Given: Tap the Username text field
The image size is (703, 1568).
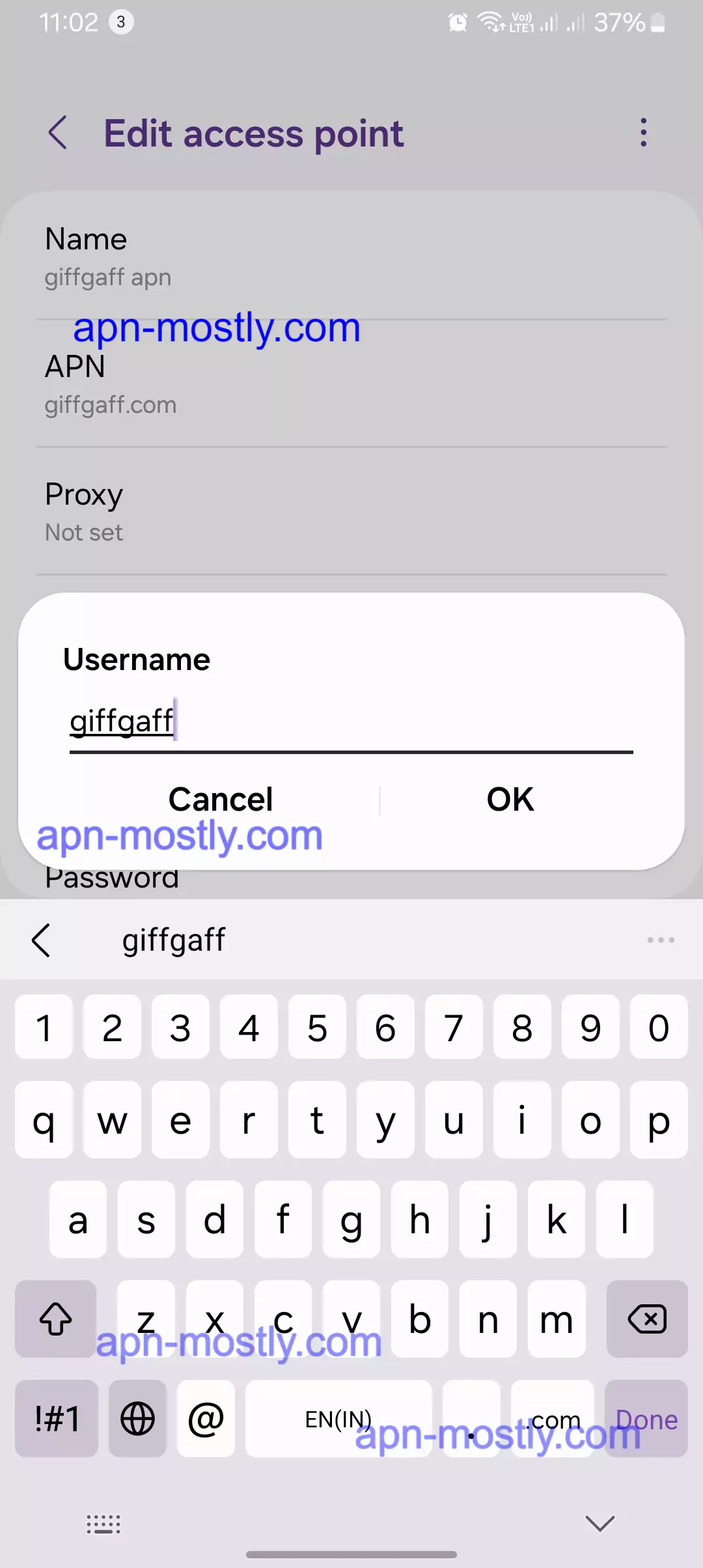Looking at the screenshot, I should [351, 721].
